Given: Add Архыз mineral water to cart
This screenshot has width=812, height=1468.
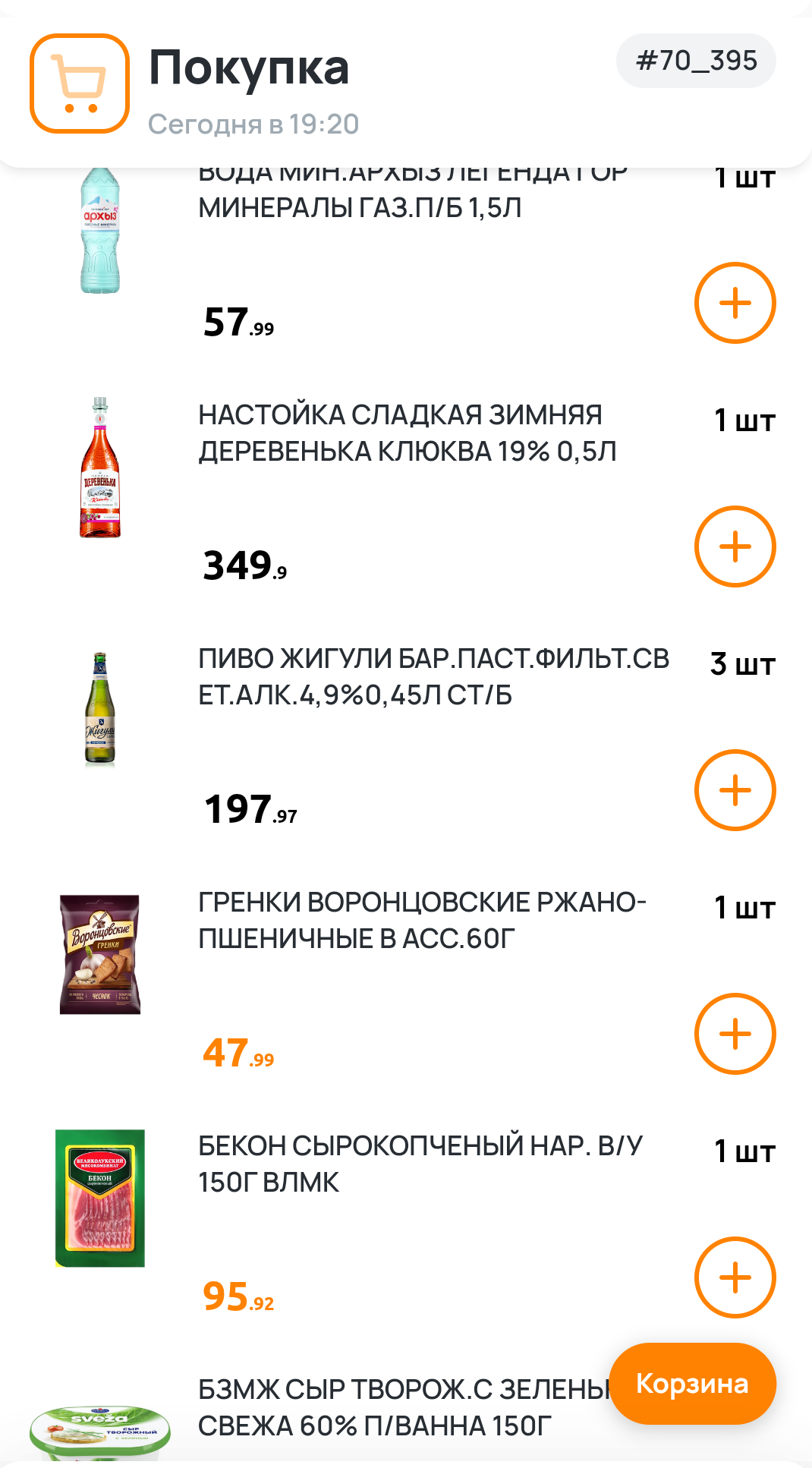Looking at the screenshot, I should tap(735, 303).
